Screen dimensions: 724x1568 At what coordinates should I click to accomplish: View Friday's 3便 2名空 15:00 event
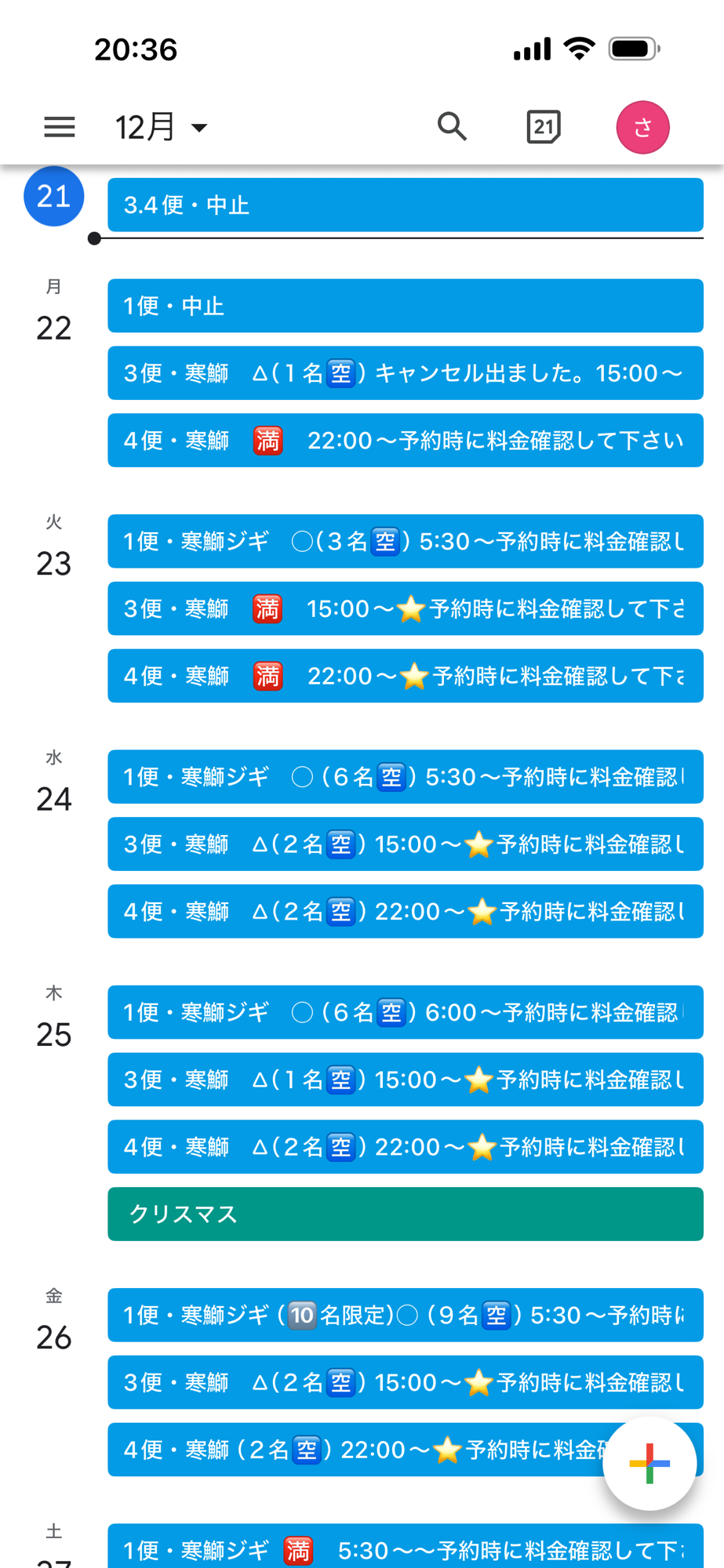pyautogui.click(x=405, y=1382)
